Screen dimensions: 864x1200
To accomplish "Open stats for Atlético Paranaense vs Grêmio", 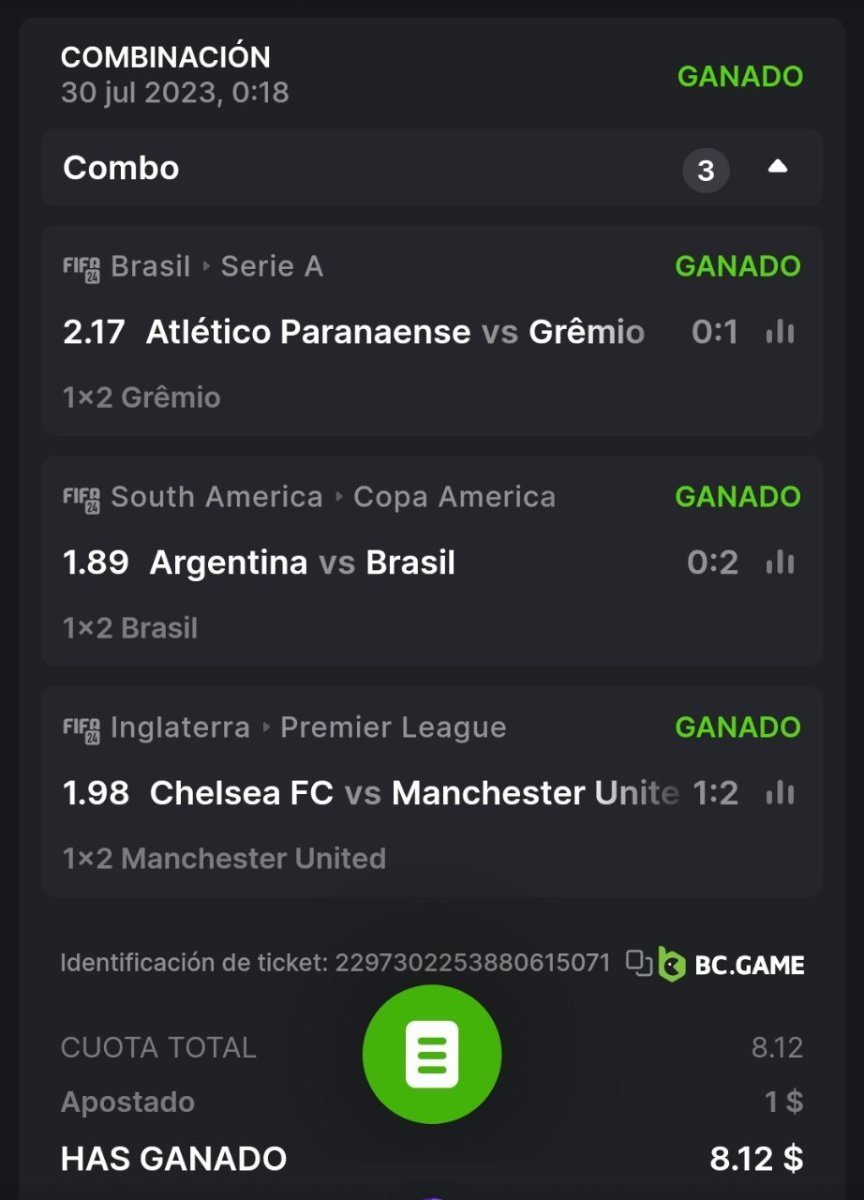I will (x=780, y=333).
